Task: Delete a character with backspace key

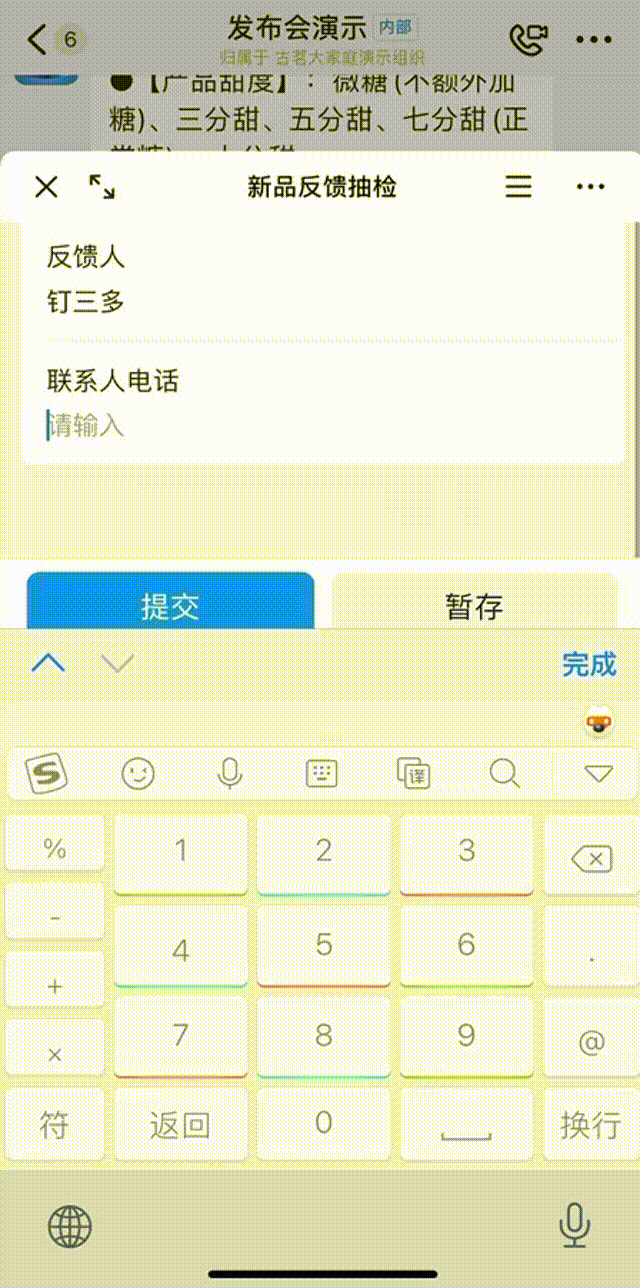Action: point(590,858)
